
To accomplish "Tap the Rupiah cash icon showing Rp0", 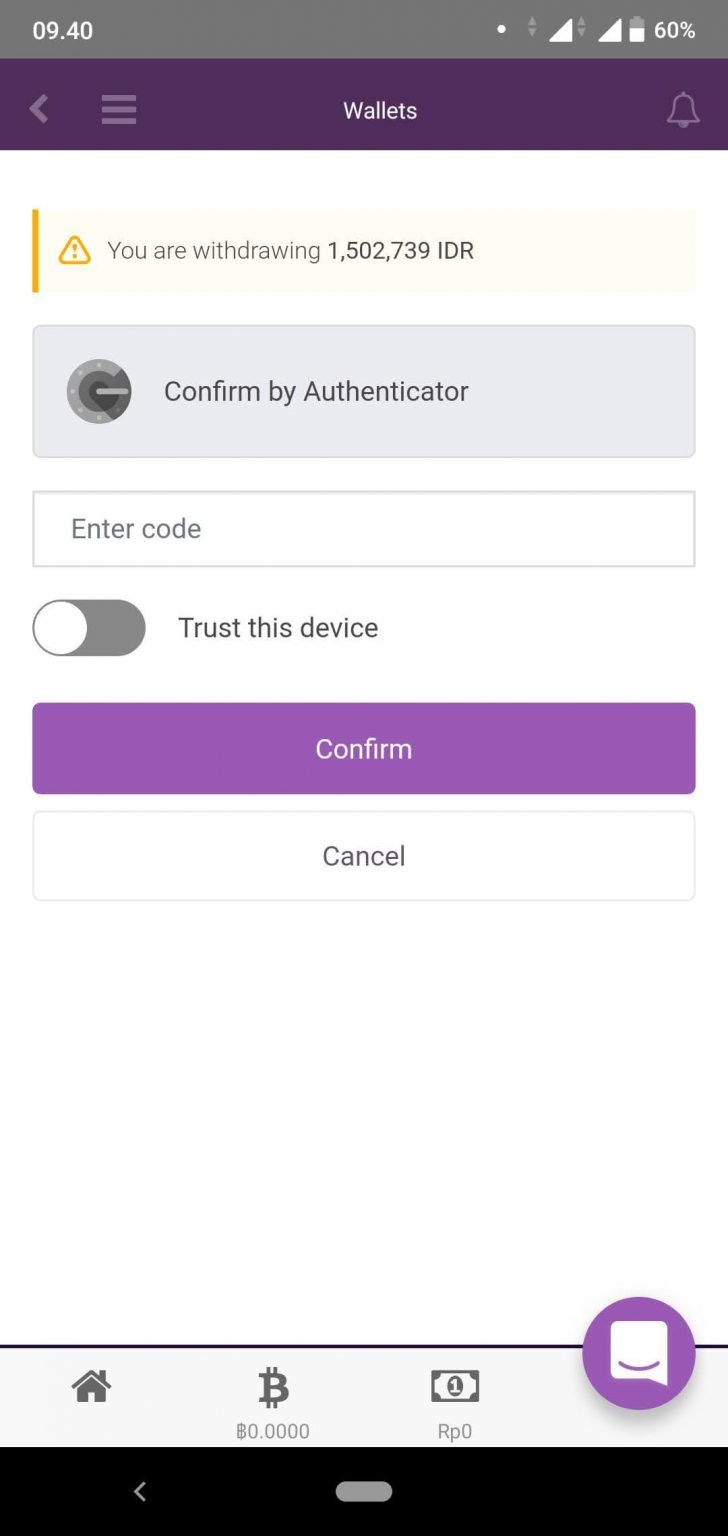I will pyautogui.click(x=455, y=1387).
